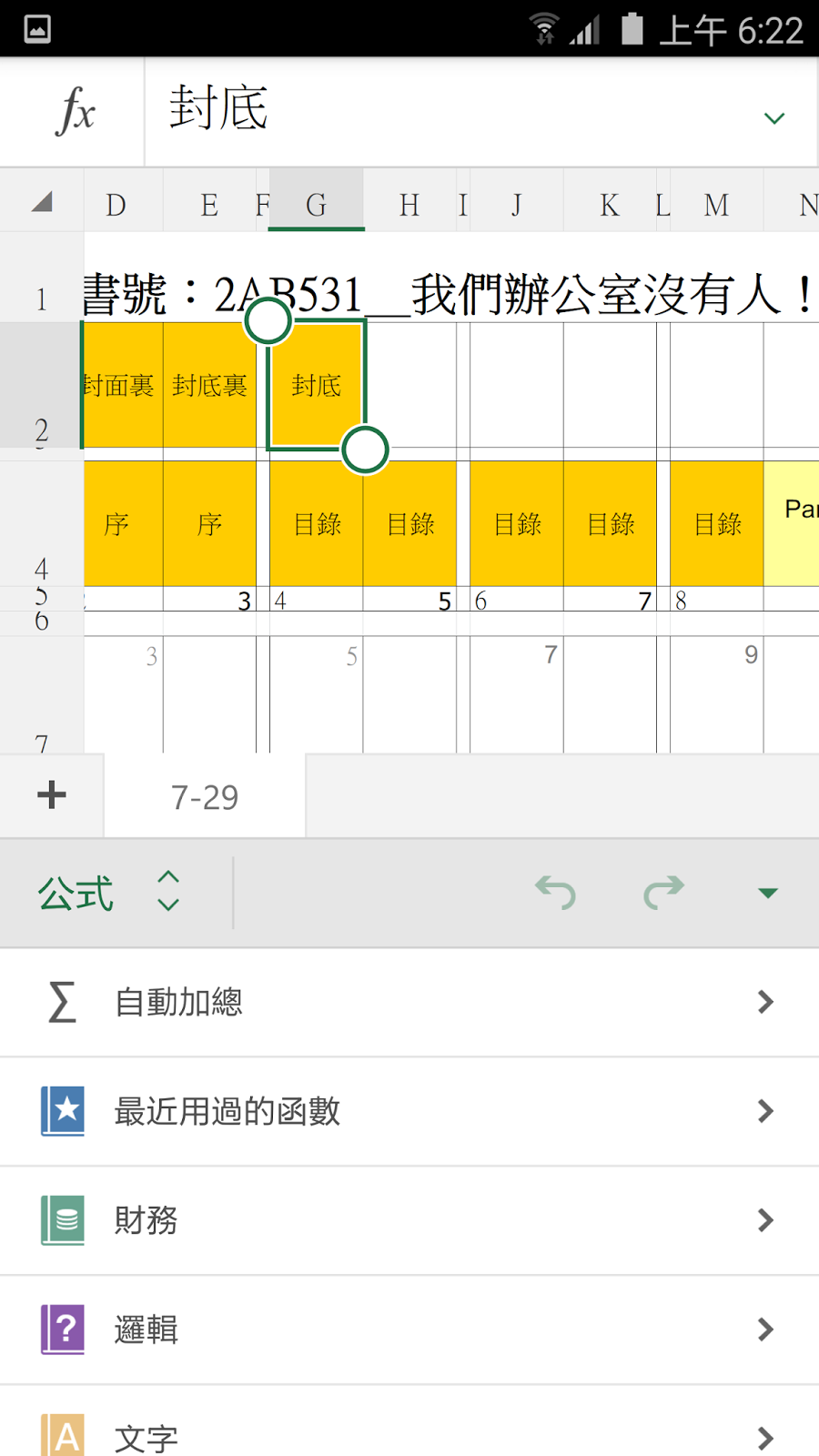Image resolution: width=819 pixels, height=1456 pixels.
Task: Tap the select-all corner triangle
Action: coord(42,202)
